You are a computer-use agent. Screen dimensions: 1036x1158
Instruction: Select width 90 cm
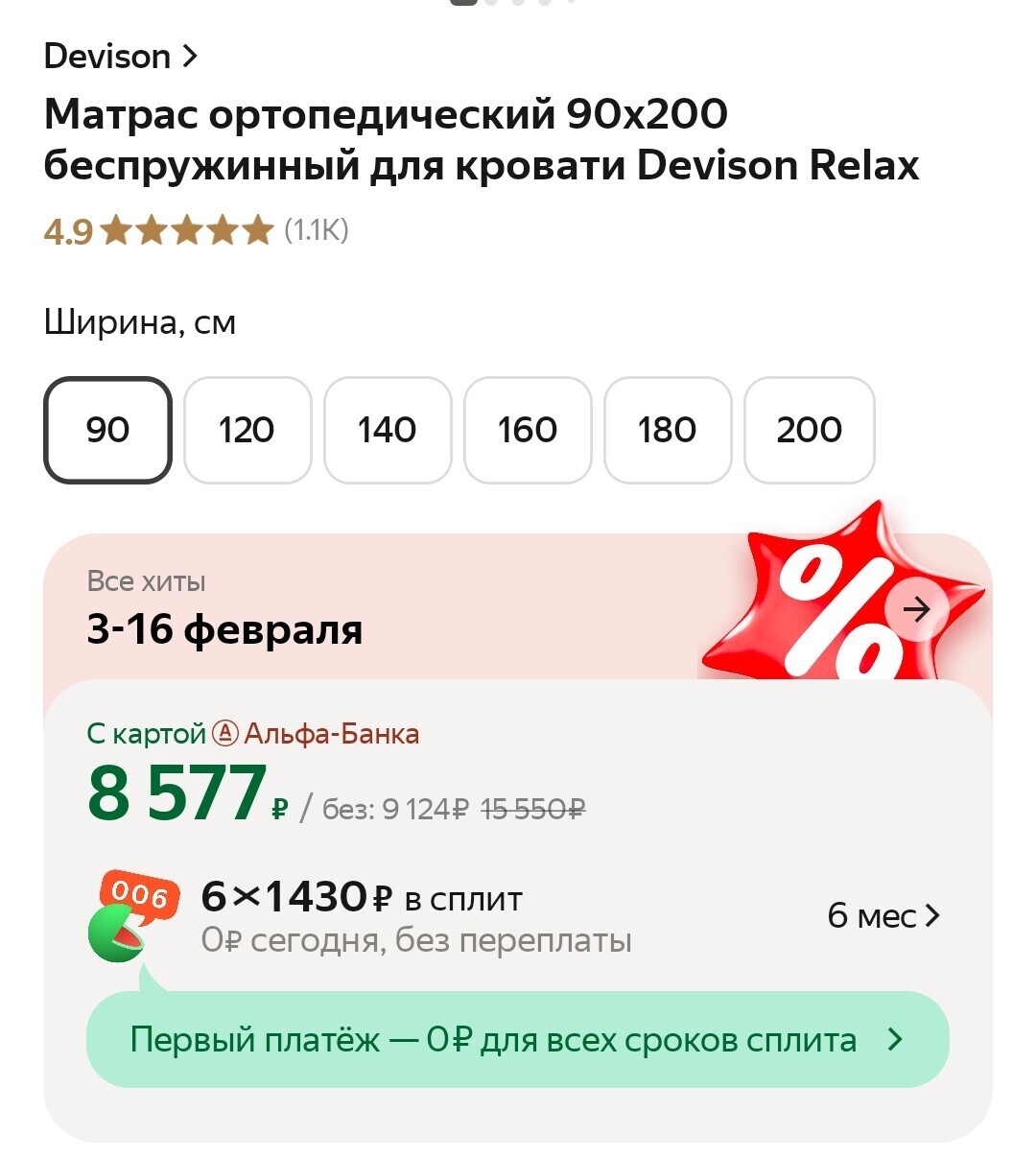(107, 430)
